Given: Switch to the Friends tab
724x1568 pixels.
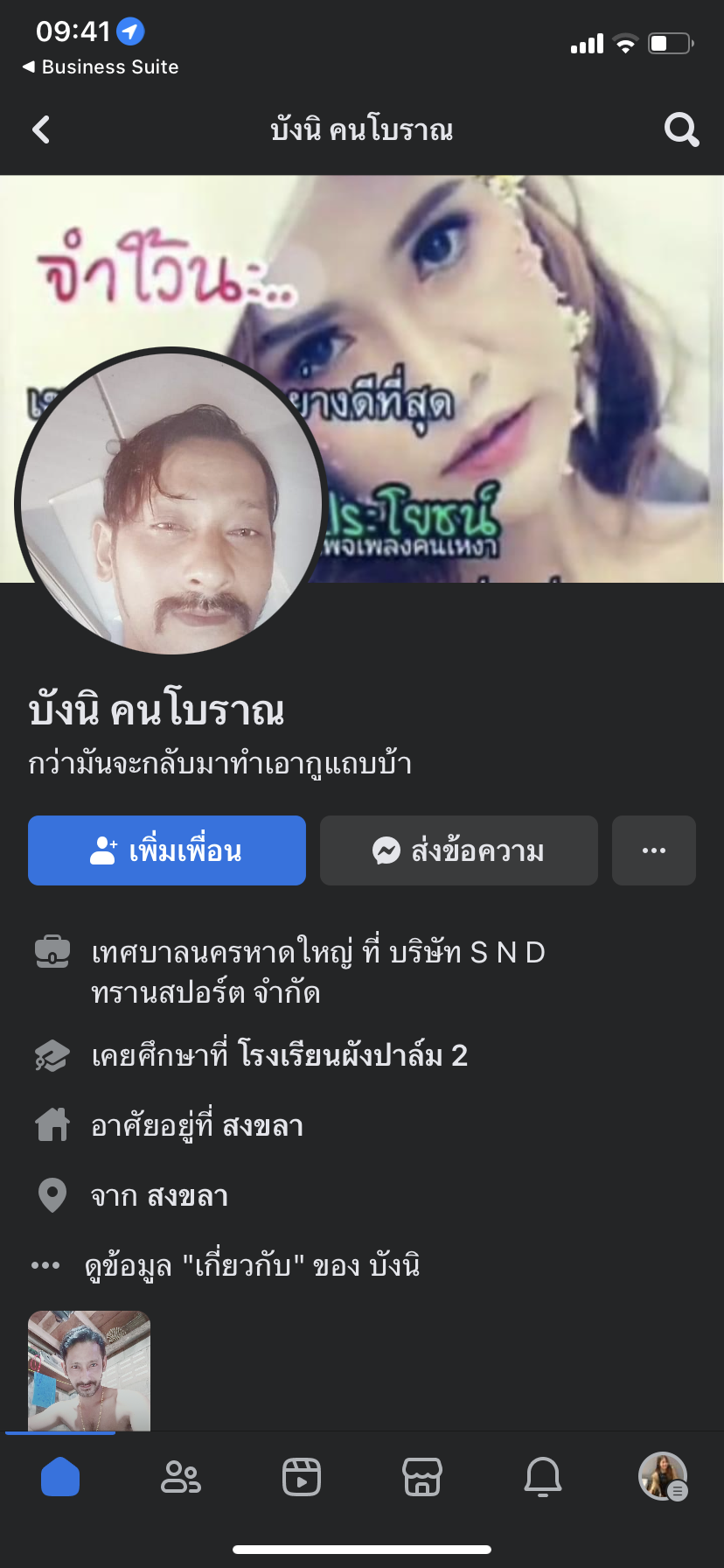Looking at the screenshot, I should pos(181,1477).
